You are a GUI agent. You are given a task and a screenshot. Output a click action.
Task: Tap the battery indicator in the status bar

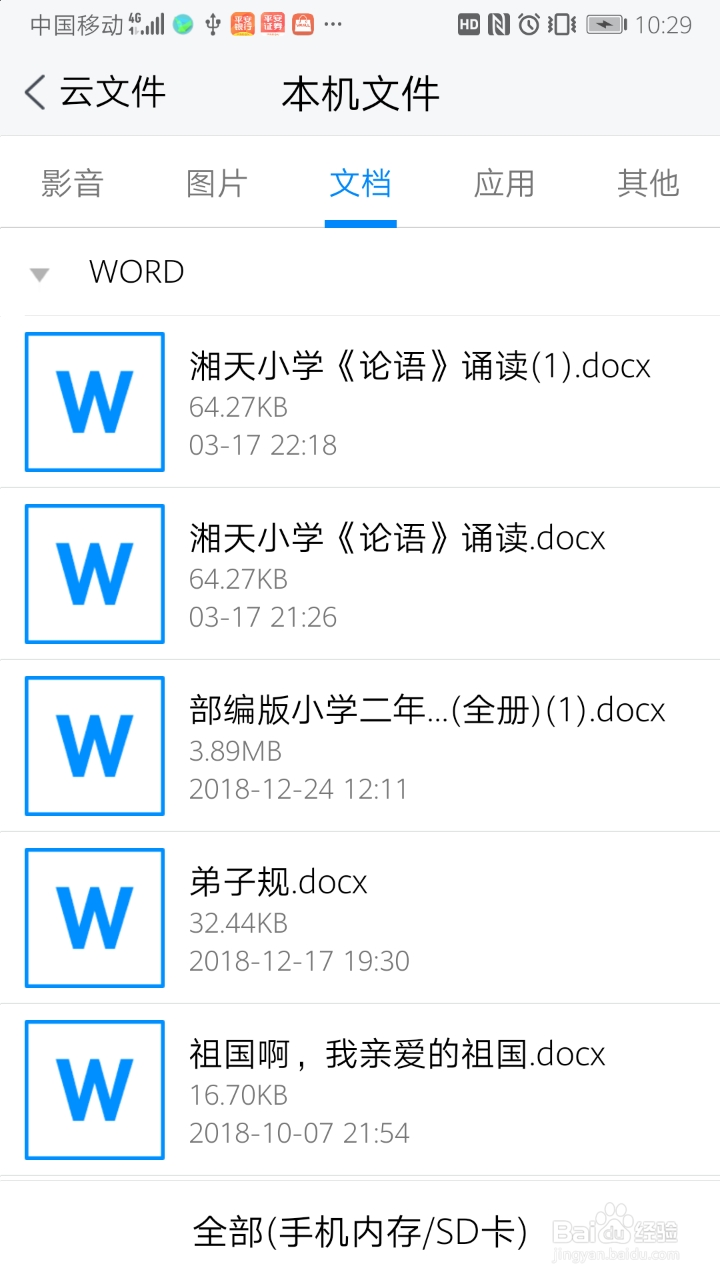(604, 24)
